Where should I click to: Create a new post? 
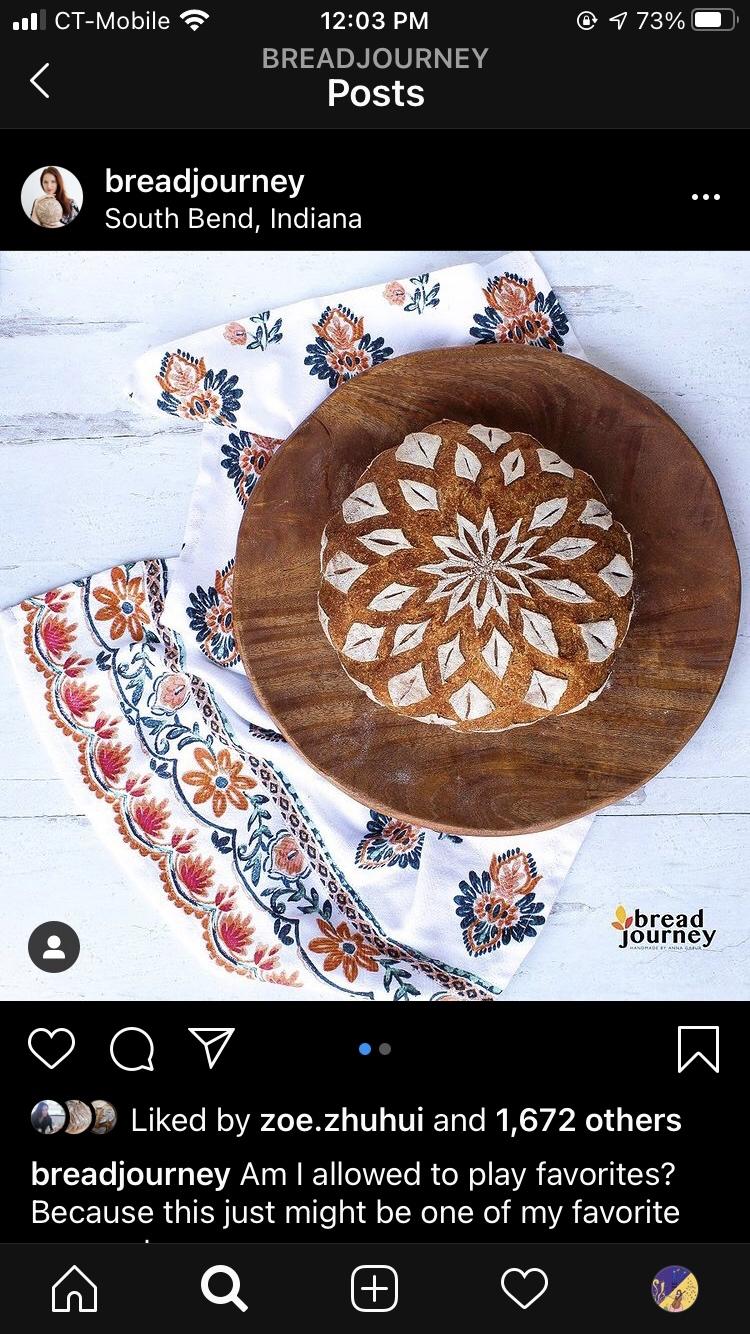point(375,1288)
